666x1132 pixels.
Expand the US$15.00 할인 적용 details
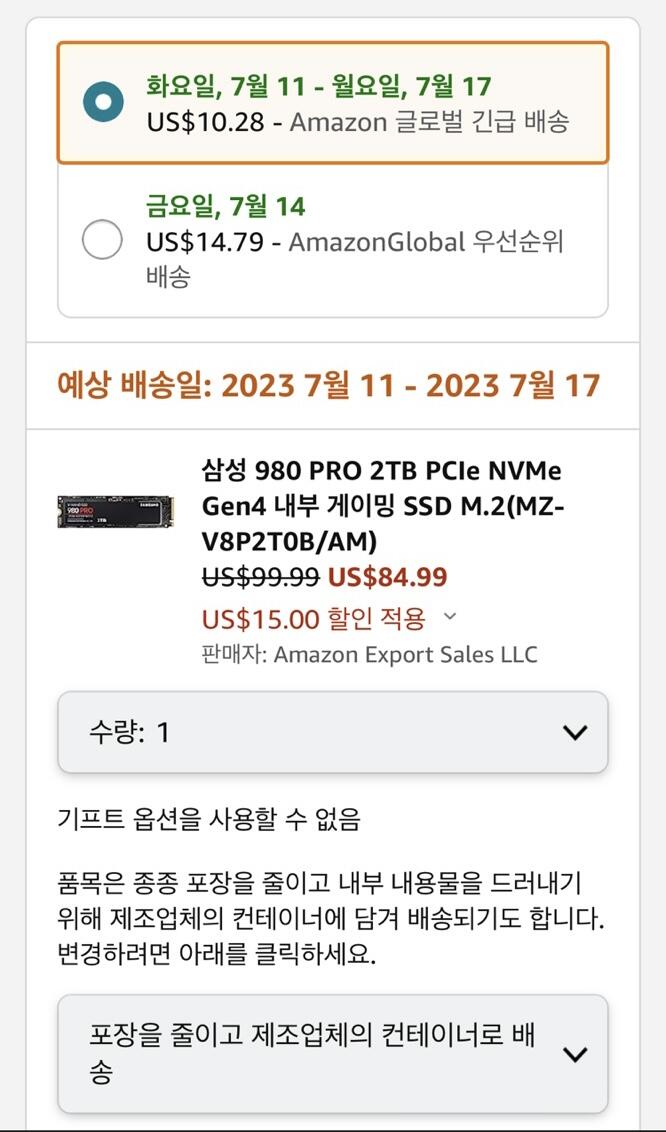point(449,617)
